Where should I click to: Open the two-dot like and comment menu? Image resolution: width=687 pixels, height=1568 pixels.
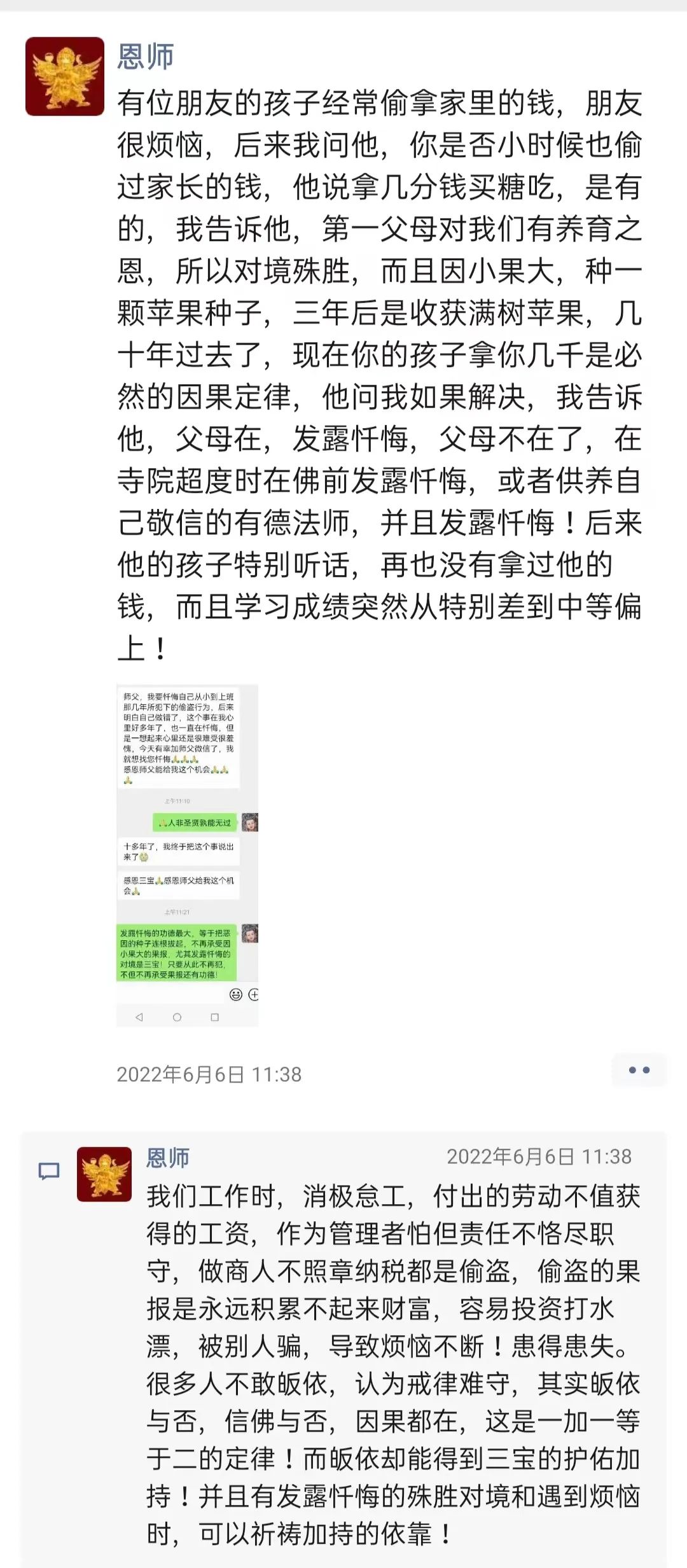[639, 1070]
